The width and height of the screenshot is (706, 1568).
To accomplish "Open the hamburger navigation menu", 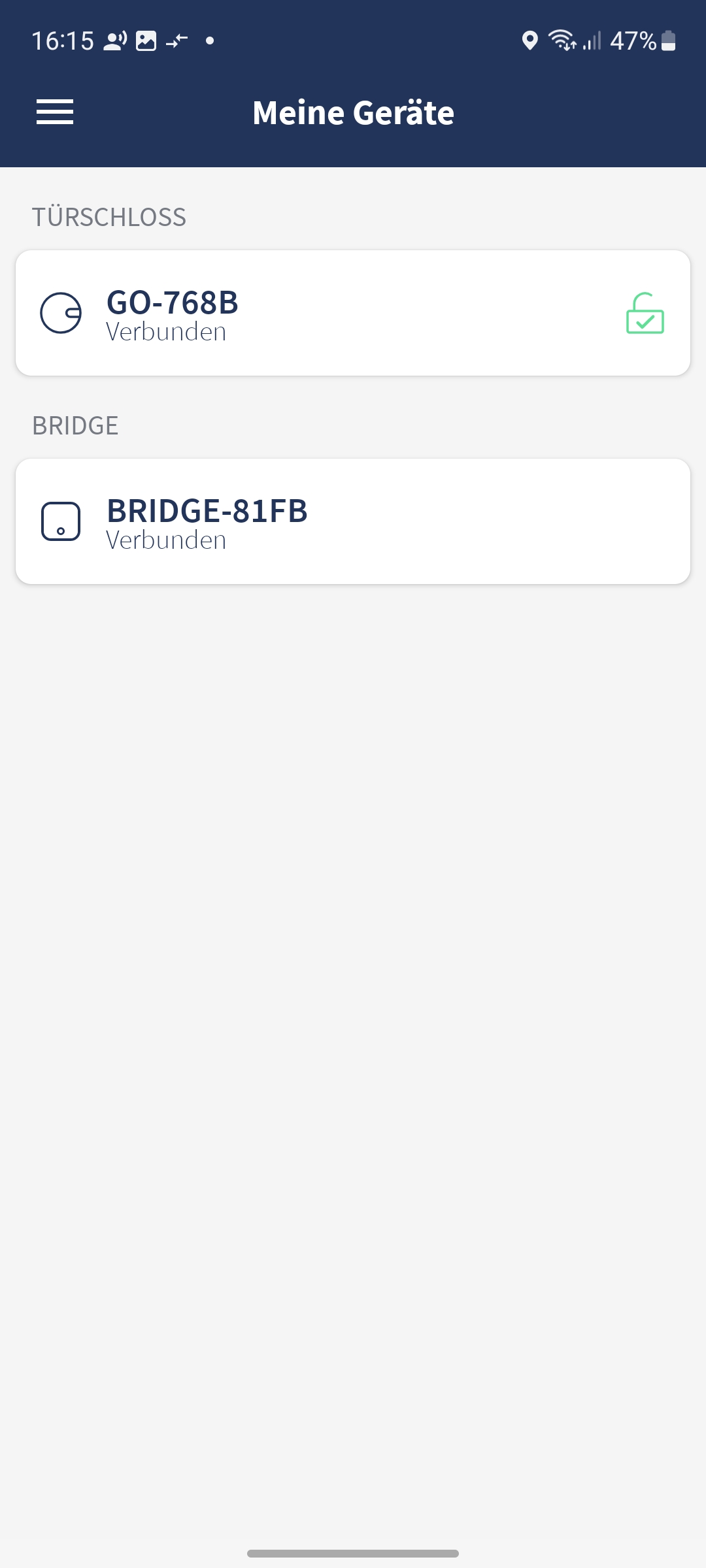I will point(55,112).
